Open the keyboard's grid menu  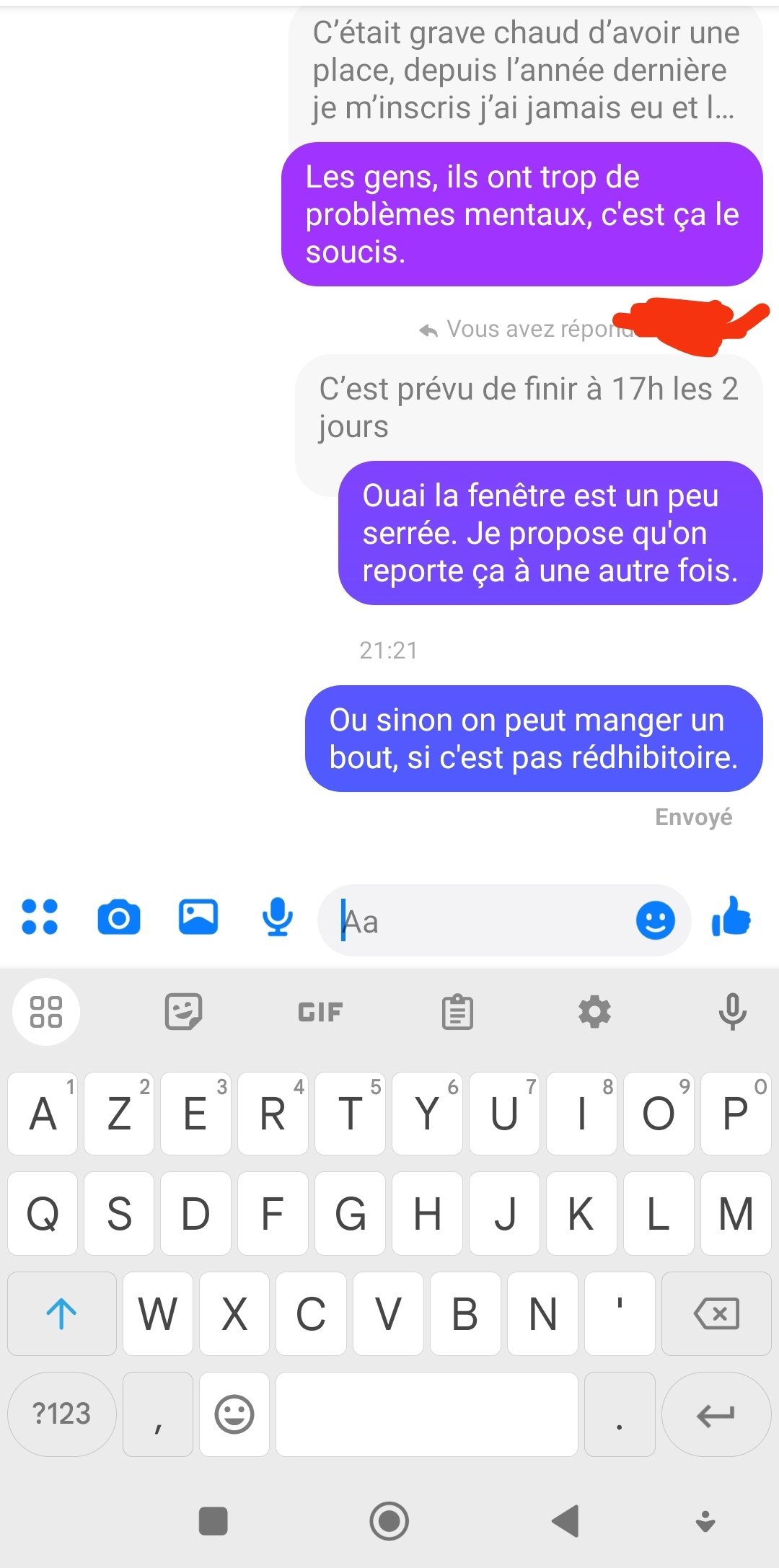(x=46, y=1012)
